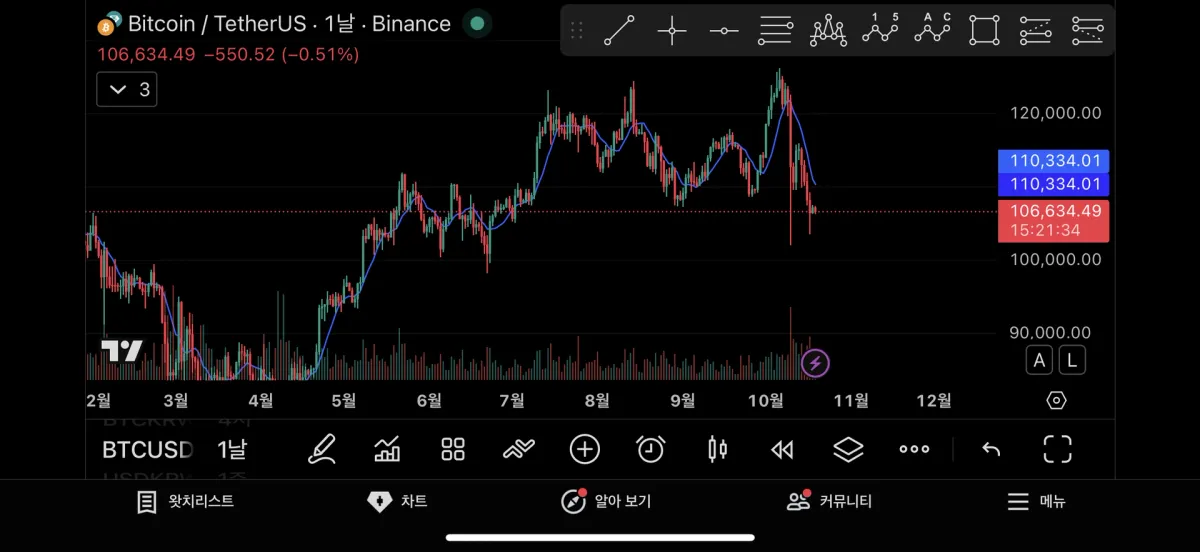Switch to the 왓치리스트 tab
The image size is (1200, 552).
pos(186,502)
